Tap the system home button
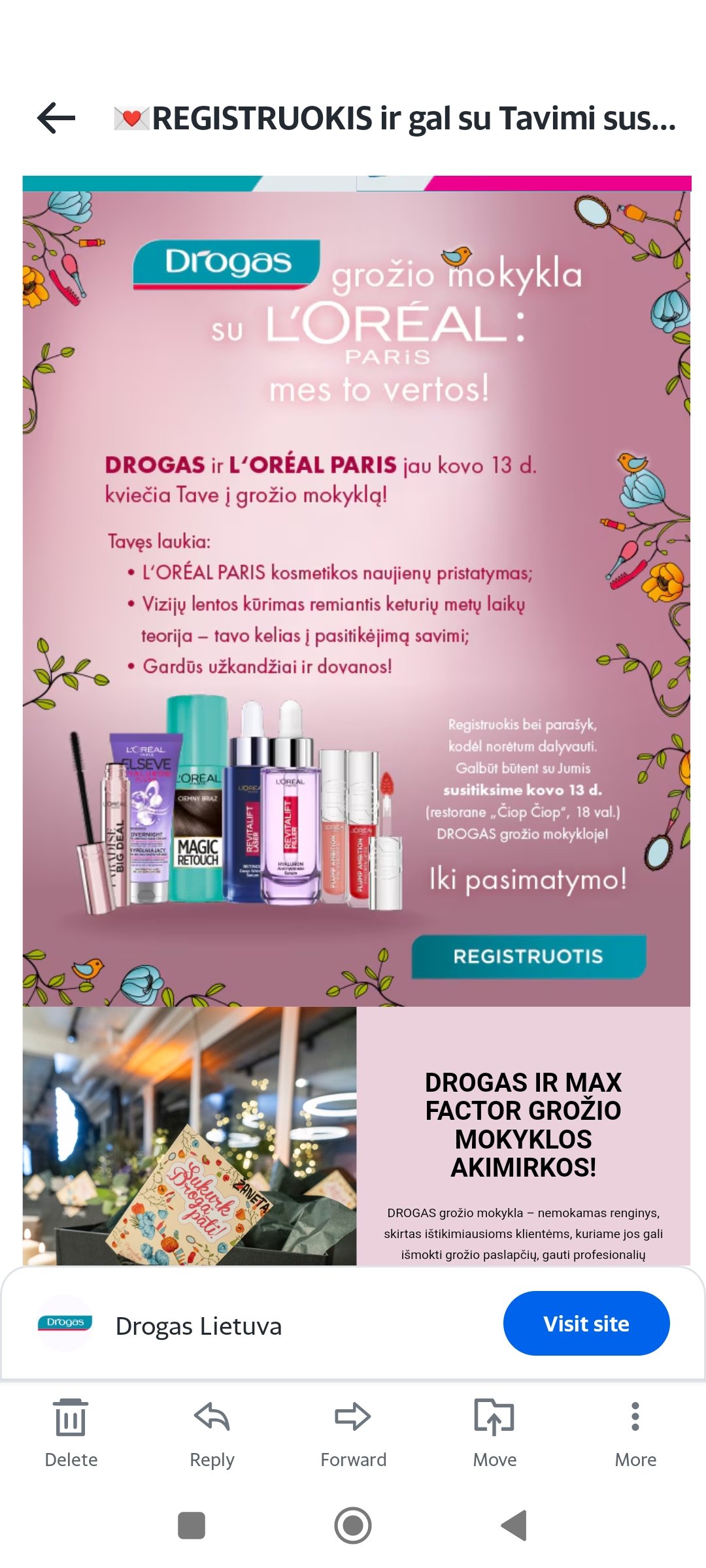 [x=353, y=1526]
